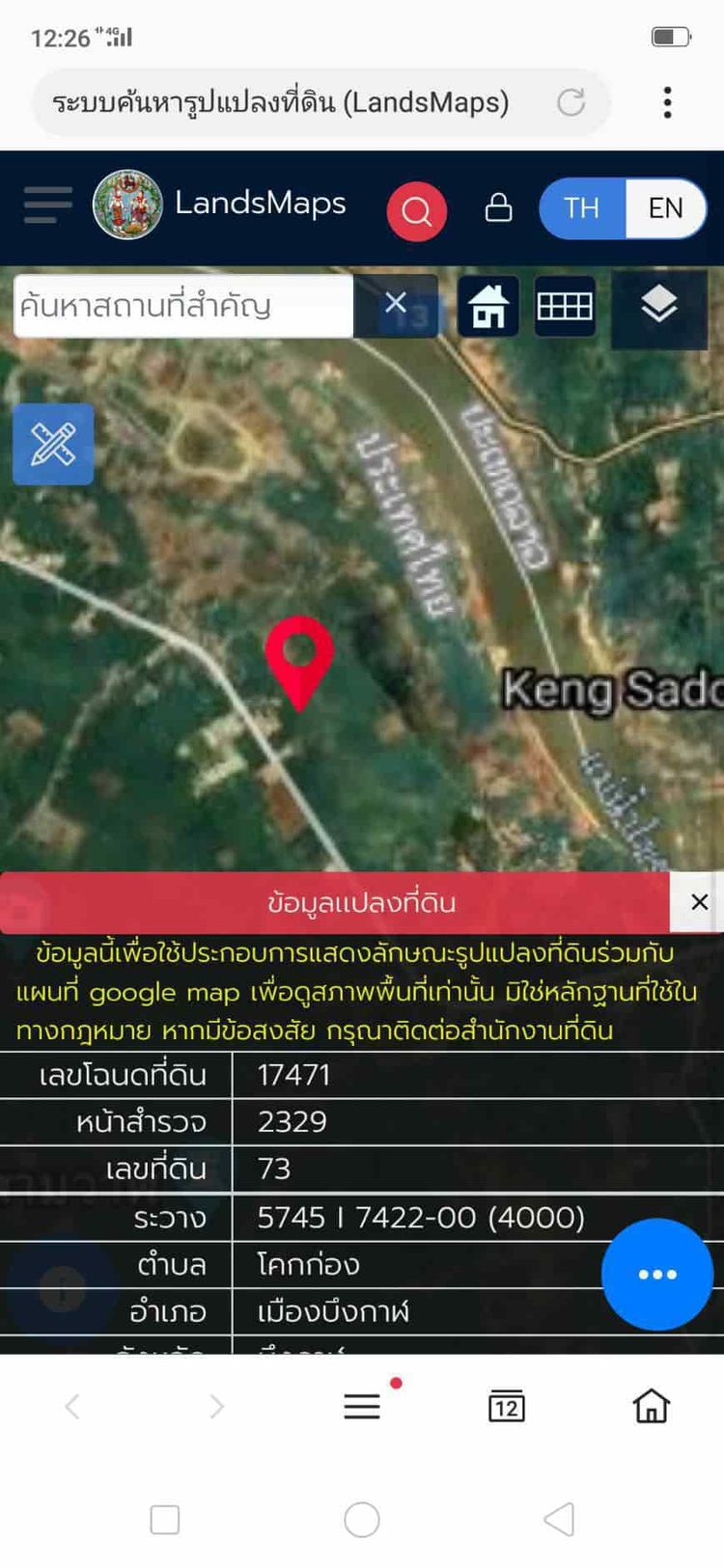Screen dimensions: 724x1568
Task: Clear the place search box
Action: [396, 304]
